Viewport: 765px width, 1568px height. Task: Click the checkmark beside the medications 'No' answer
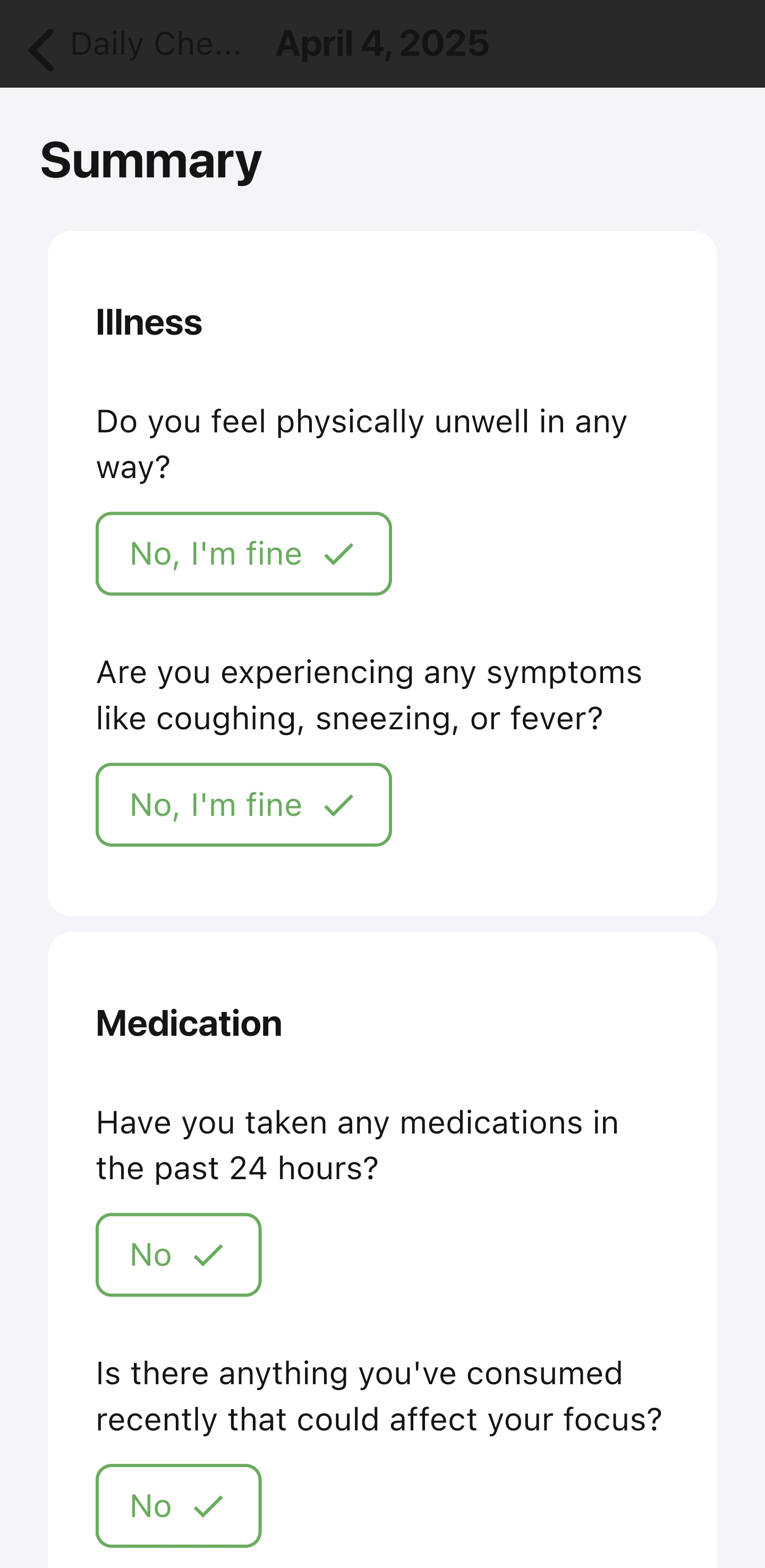pos(208,1254)
